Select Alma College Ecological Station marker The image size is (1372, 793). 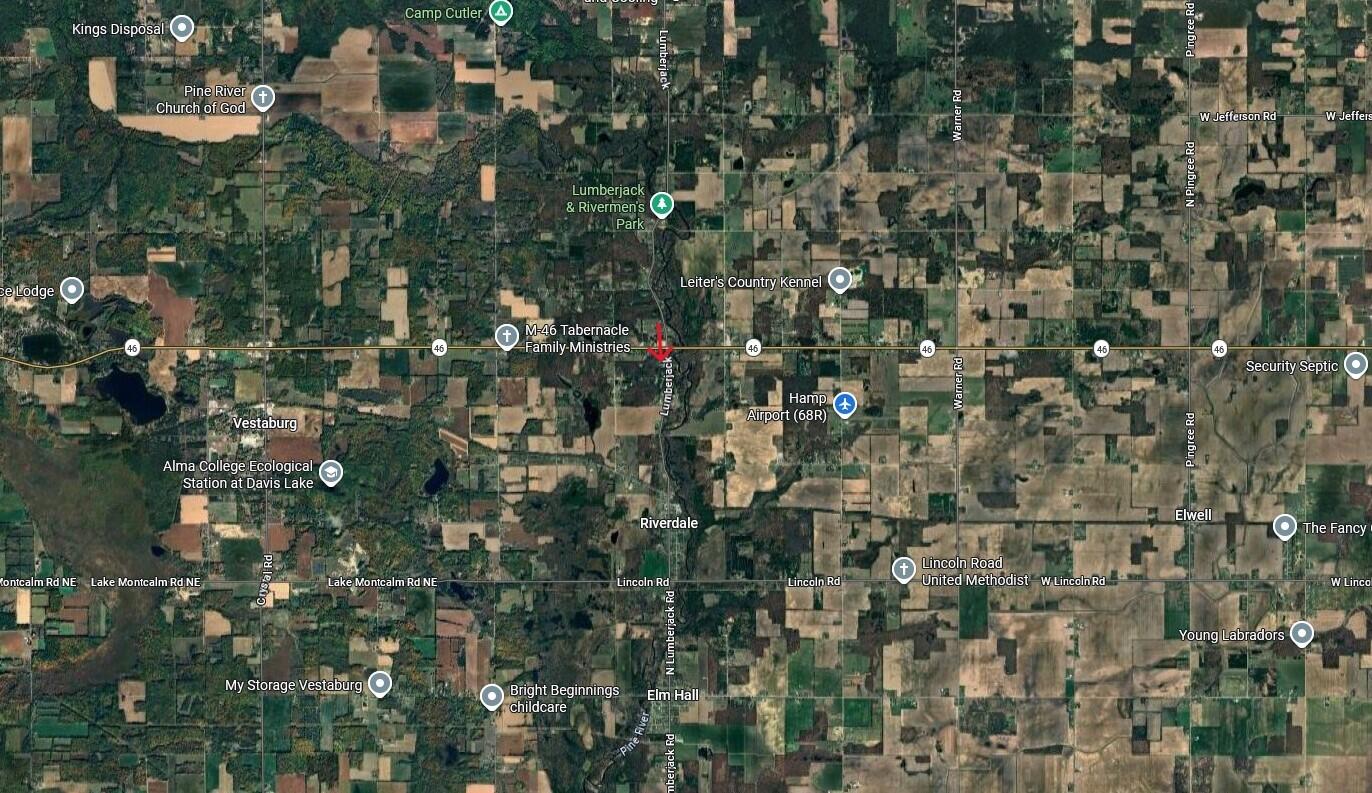(x=330, y=472)
